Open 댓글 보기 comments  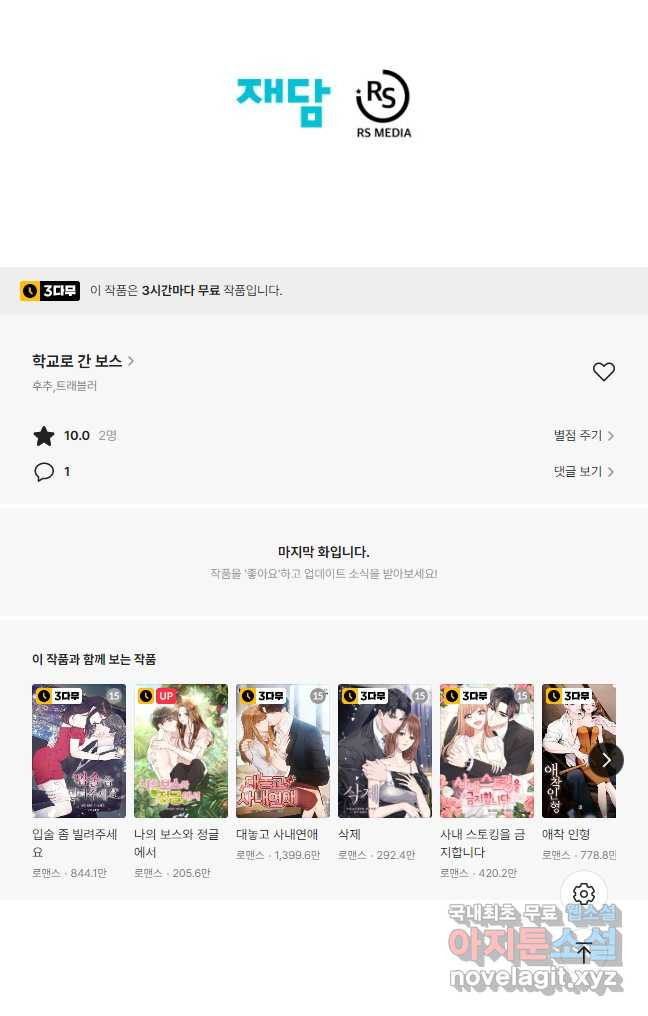click(x=583, y=472)
